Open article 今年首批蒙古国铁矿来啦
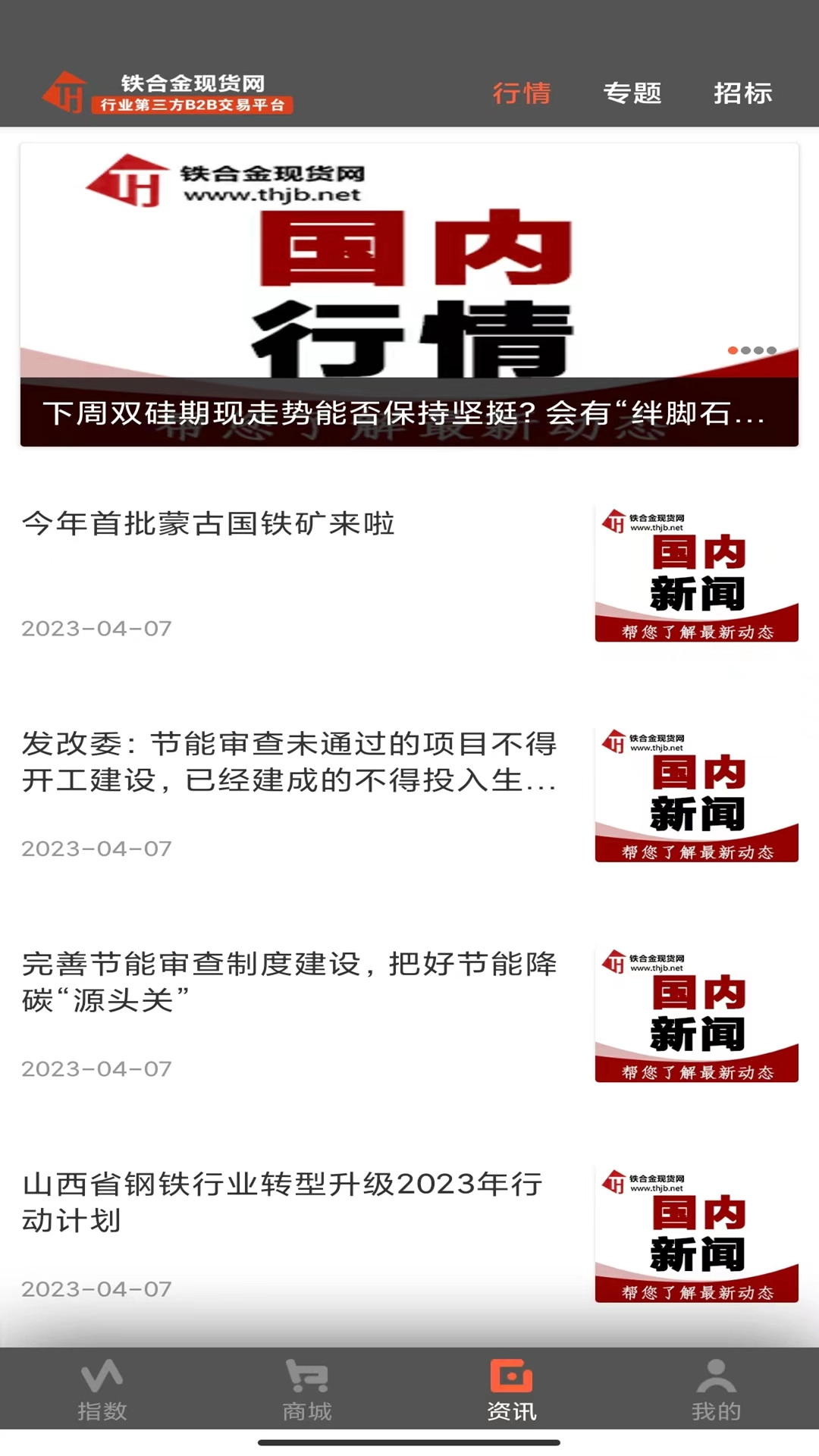Image resolution: width=819 pixels, height=1456 pixels. coord(209,523)
